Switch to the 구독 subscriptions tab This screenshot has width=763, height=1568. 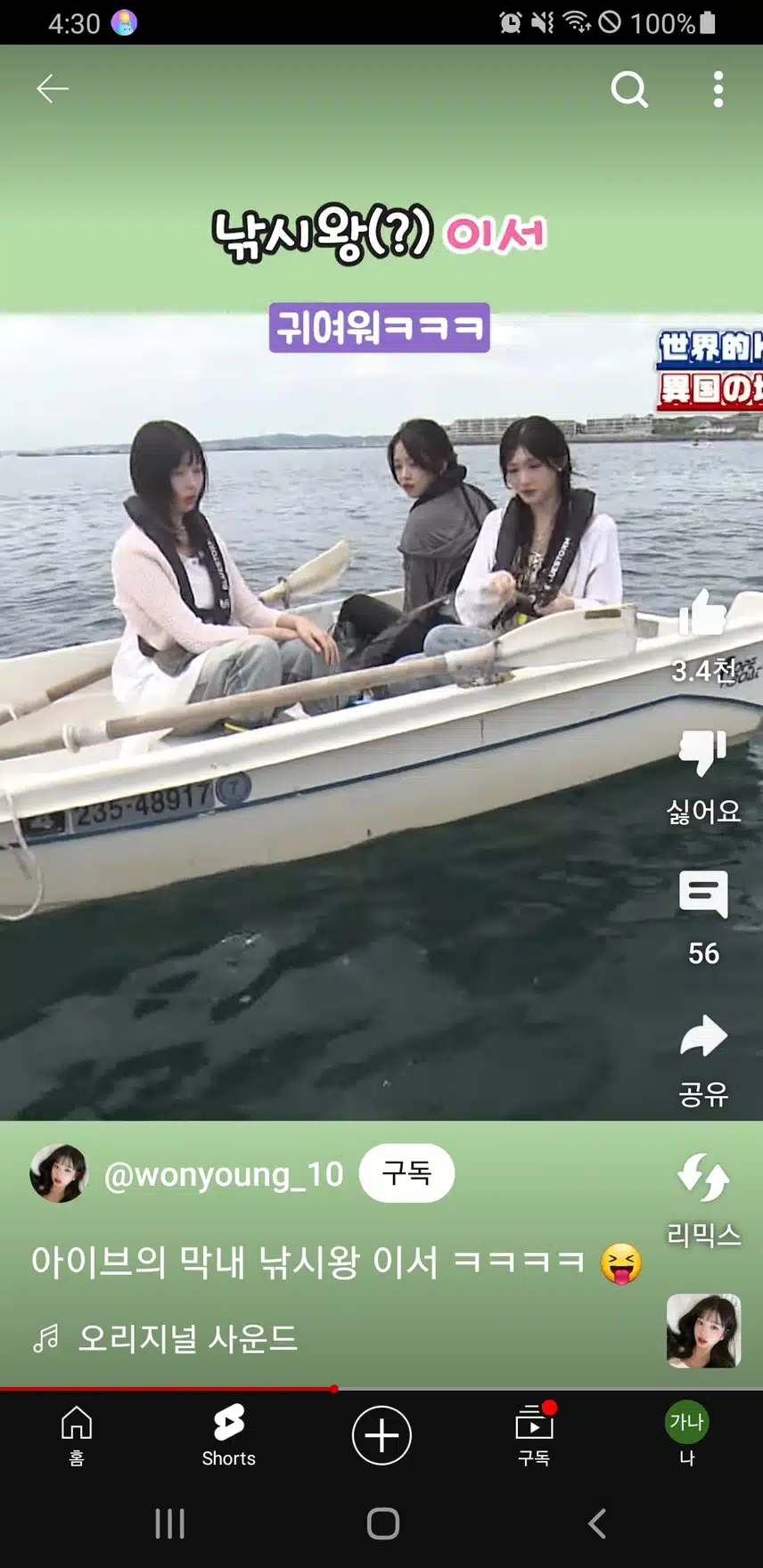point(534,1434)
